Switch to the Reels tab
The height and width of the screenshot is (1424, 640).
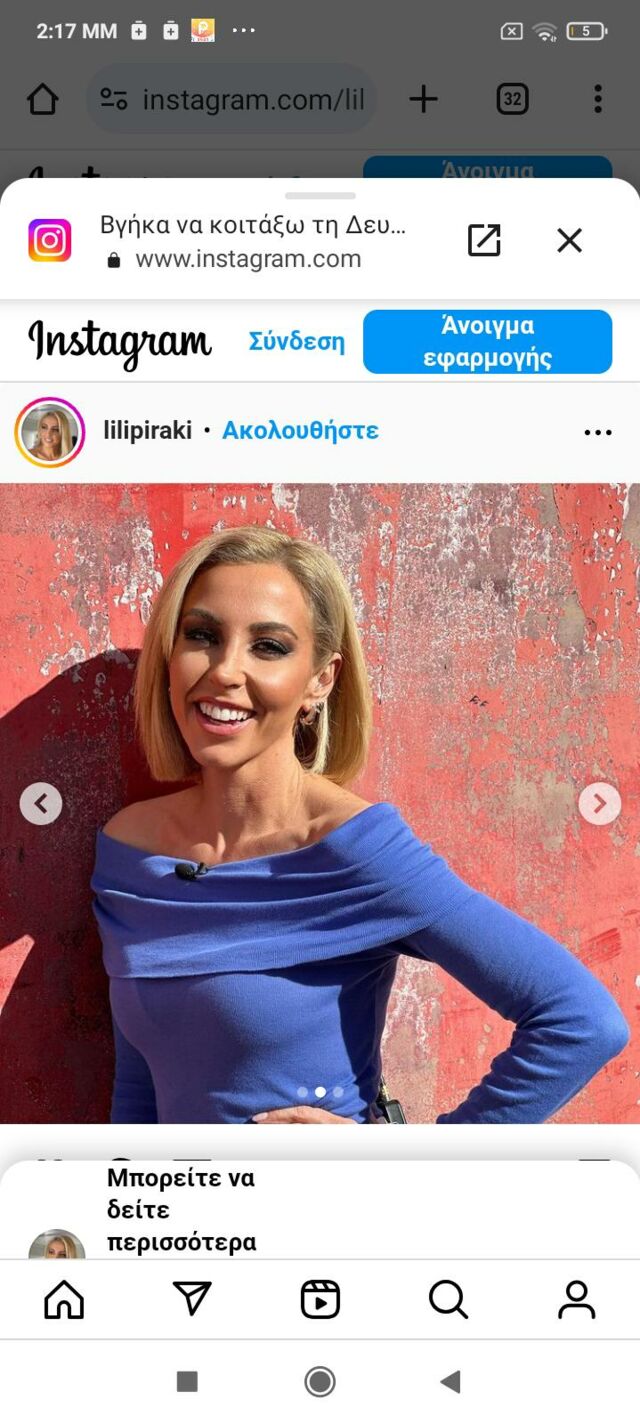320,1299
